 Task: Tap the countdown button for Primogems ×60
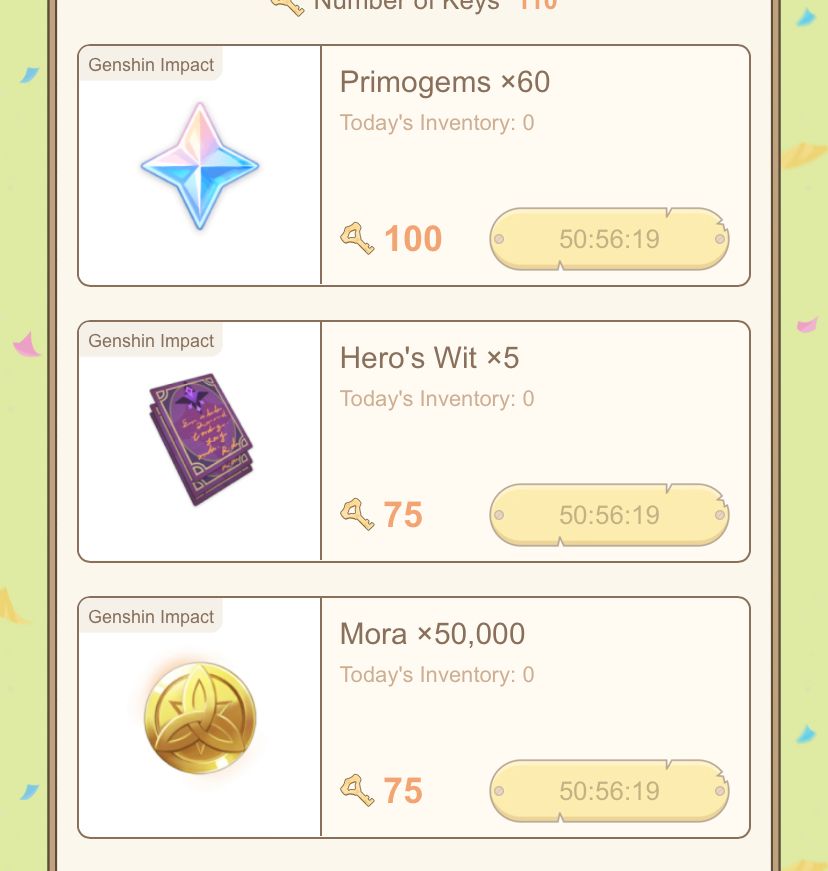pos(609,239)
